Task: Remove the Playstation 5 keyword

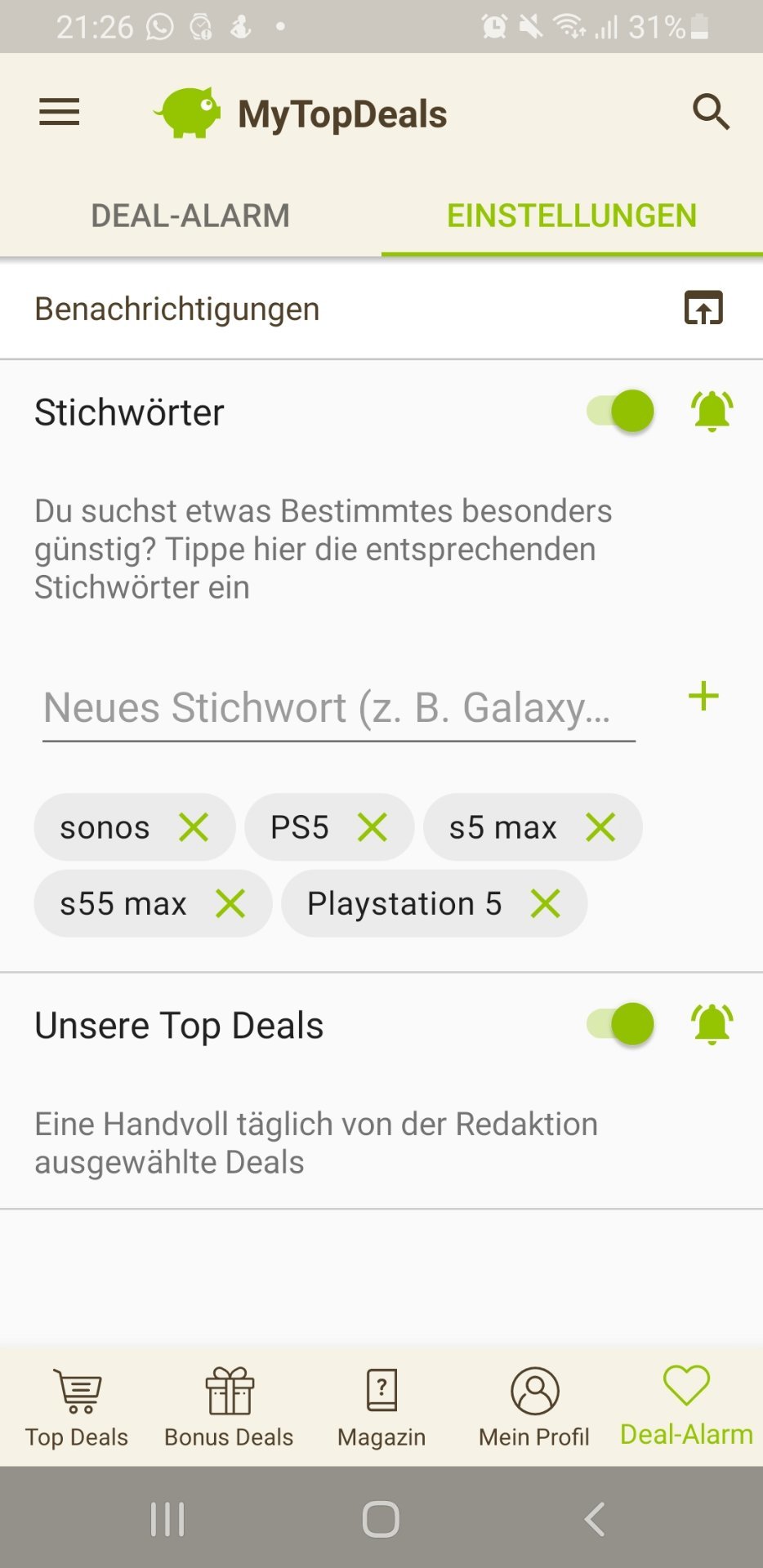Action: coord(545,904)
